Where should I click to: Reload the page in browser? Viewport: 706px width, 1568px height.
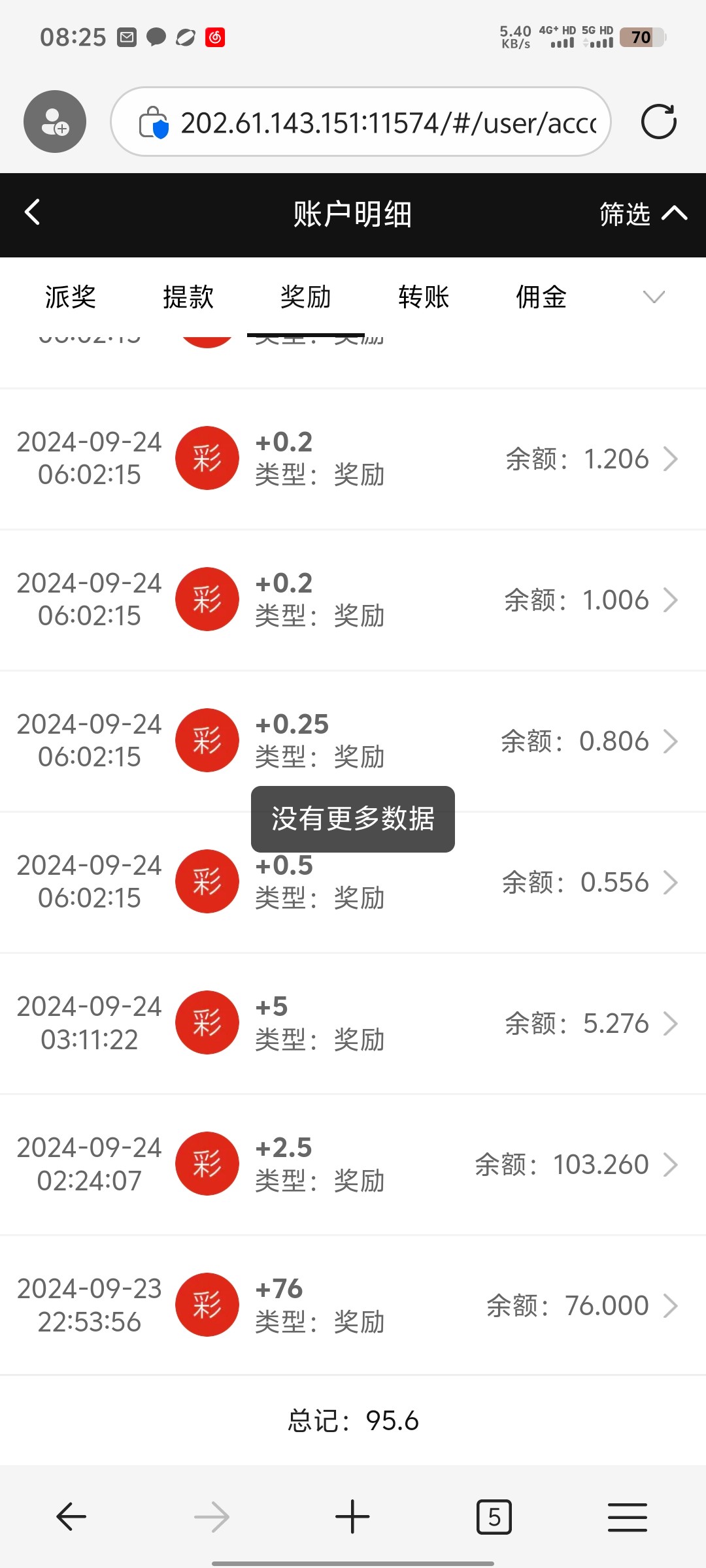pyautogui.click(x=658, y=122)
